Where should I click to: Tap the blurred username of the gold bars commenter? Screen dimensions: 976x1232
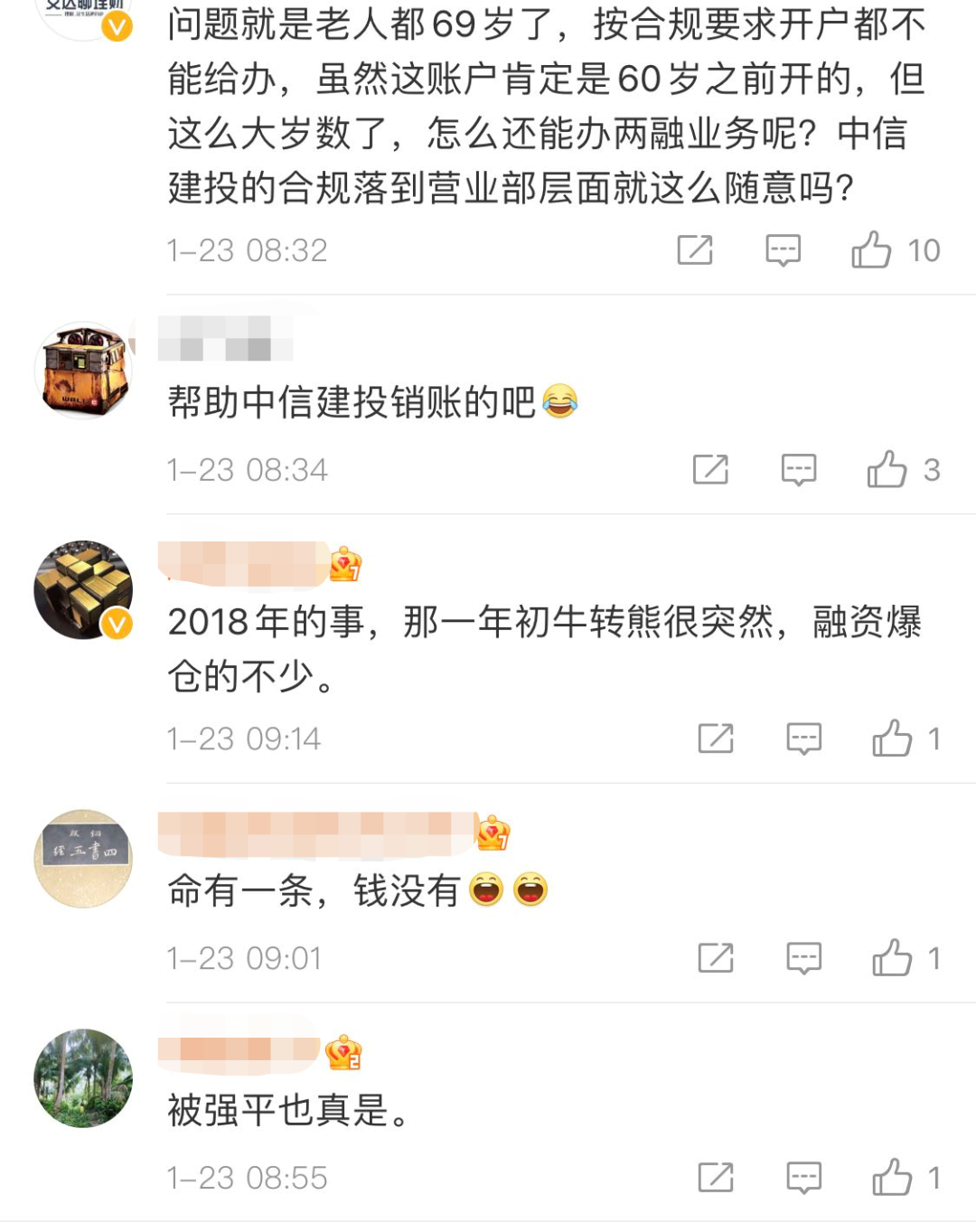click(244, 562)
